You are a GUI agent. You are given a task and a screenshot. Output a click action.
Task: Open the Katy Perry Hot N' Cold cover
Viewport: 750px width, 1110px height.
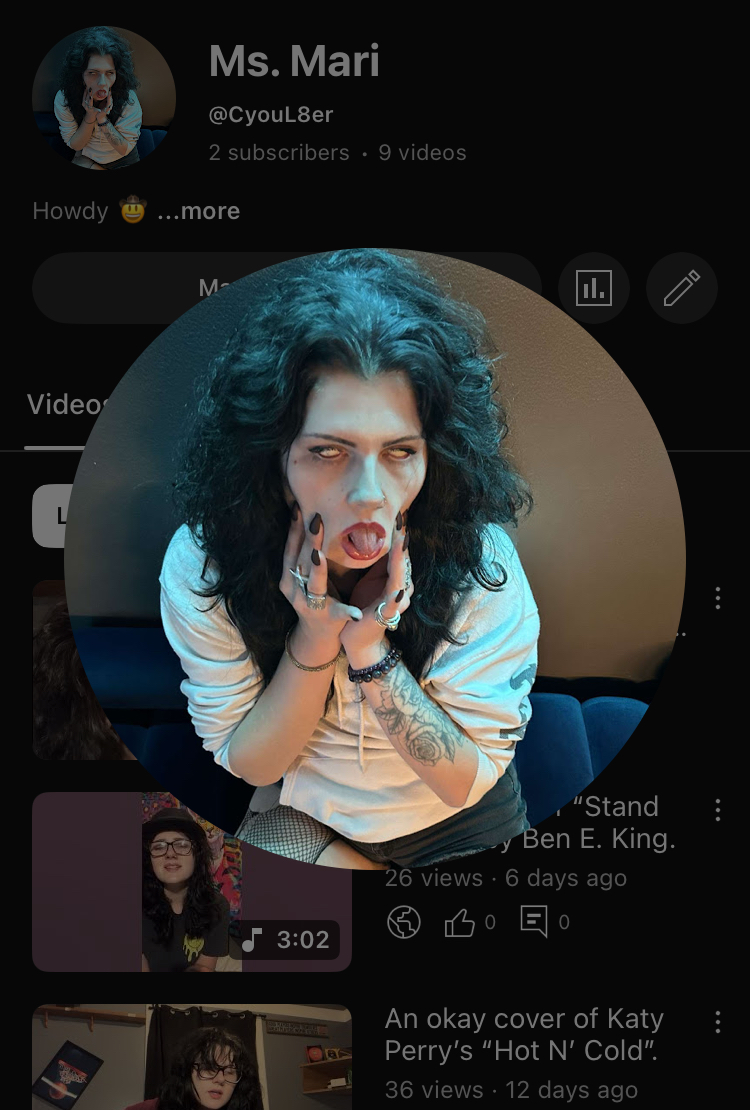pos(524,1034)
